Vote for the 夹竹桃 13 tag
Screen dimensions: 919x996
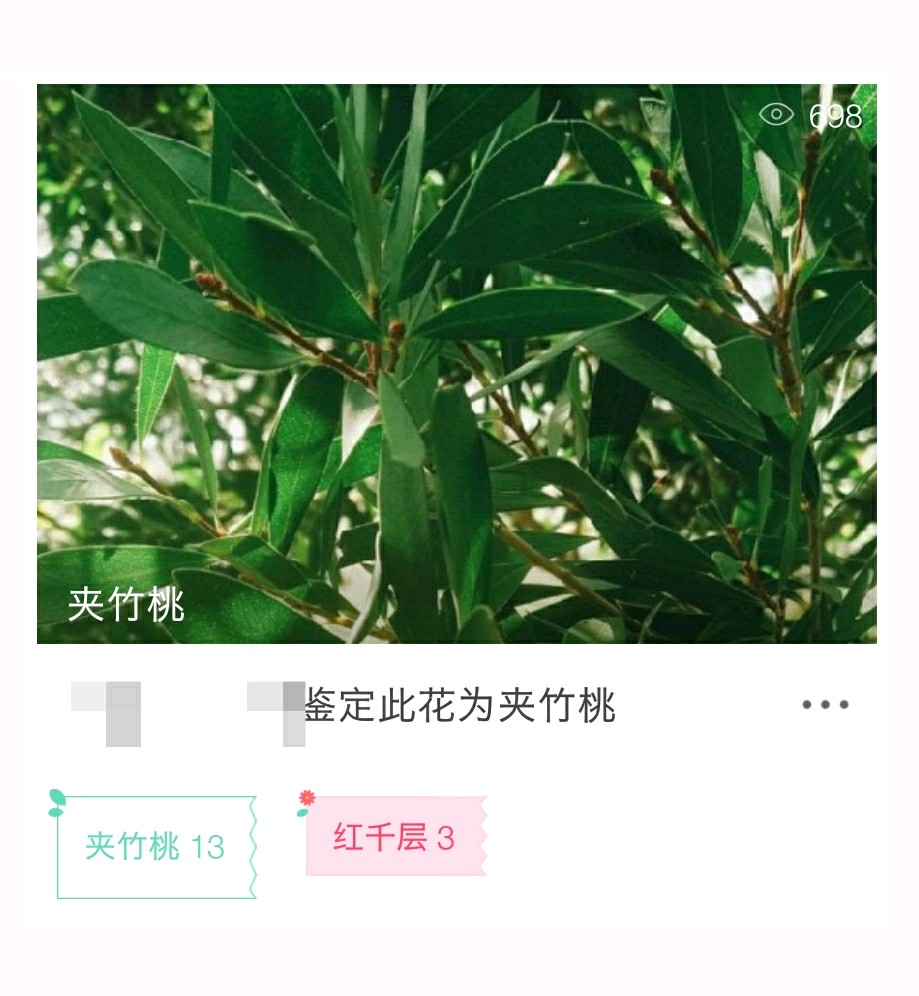tap(156, 847)
